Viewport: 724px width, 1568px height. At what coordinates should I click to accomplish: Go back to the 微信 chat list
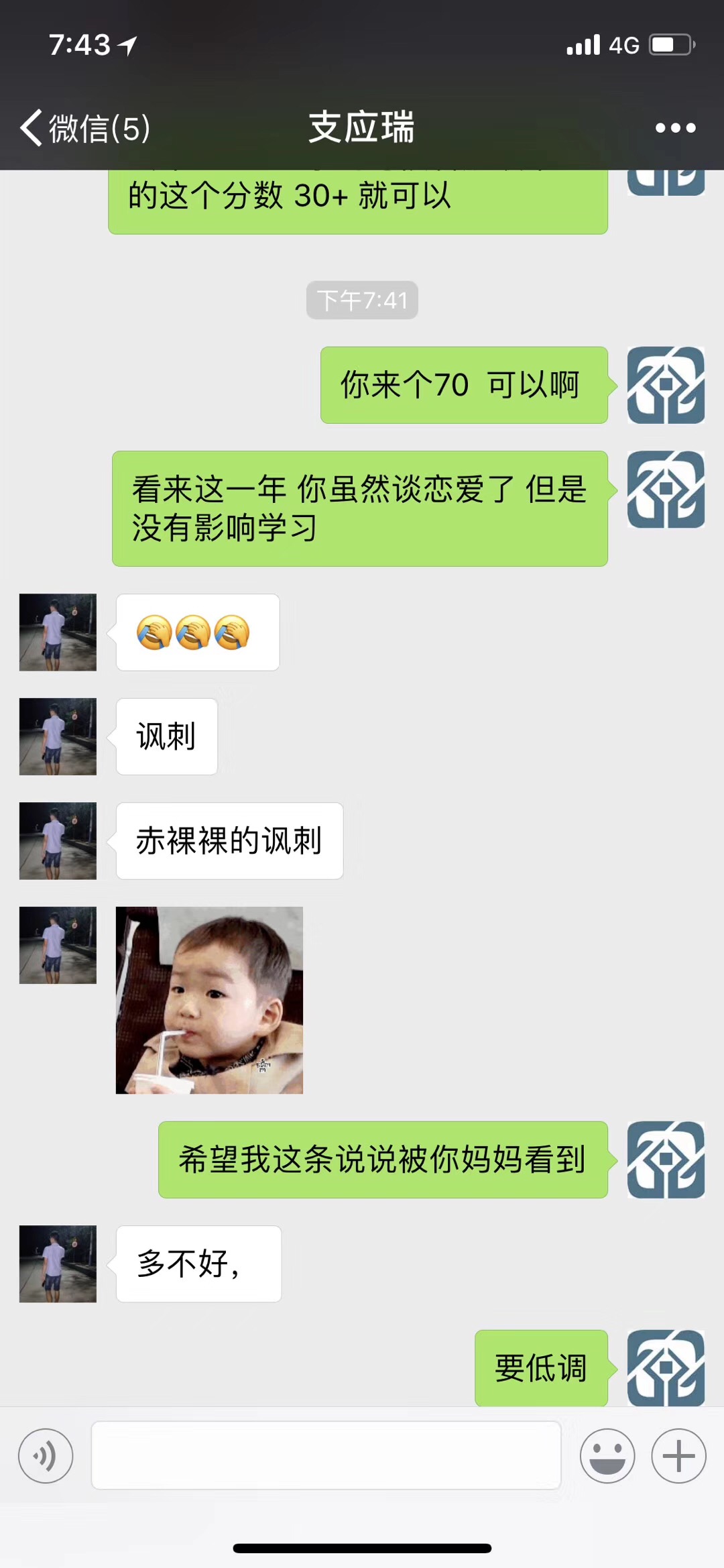[84, 127]
